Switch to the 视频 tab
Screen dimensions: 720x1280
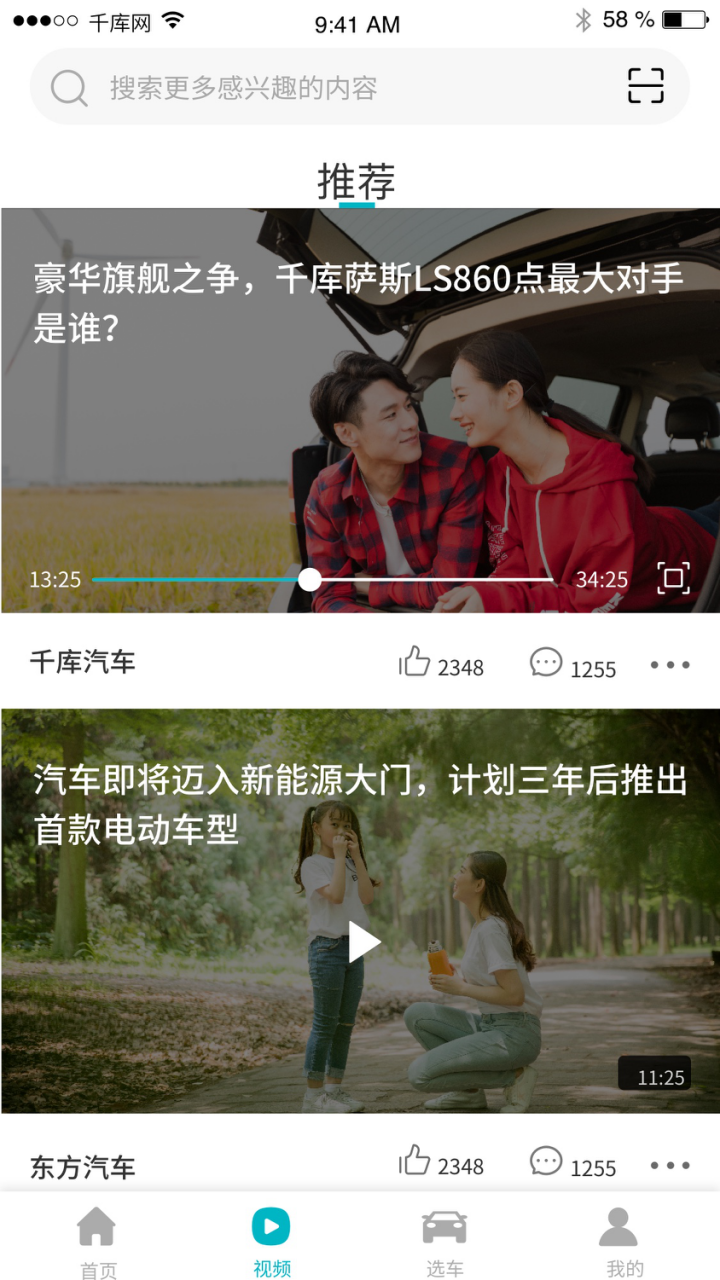pos(271,1240)
